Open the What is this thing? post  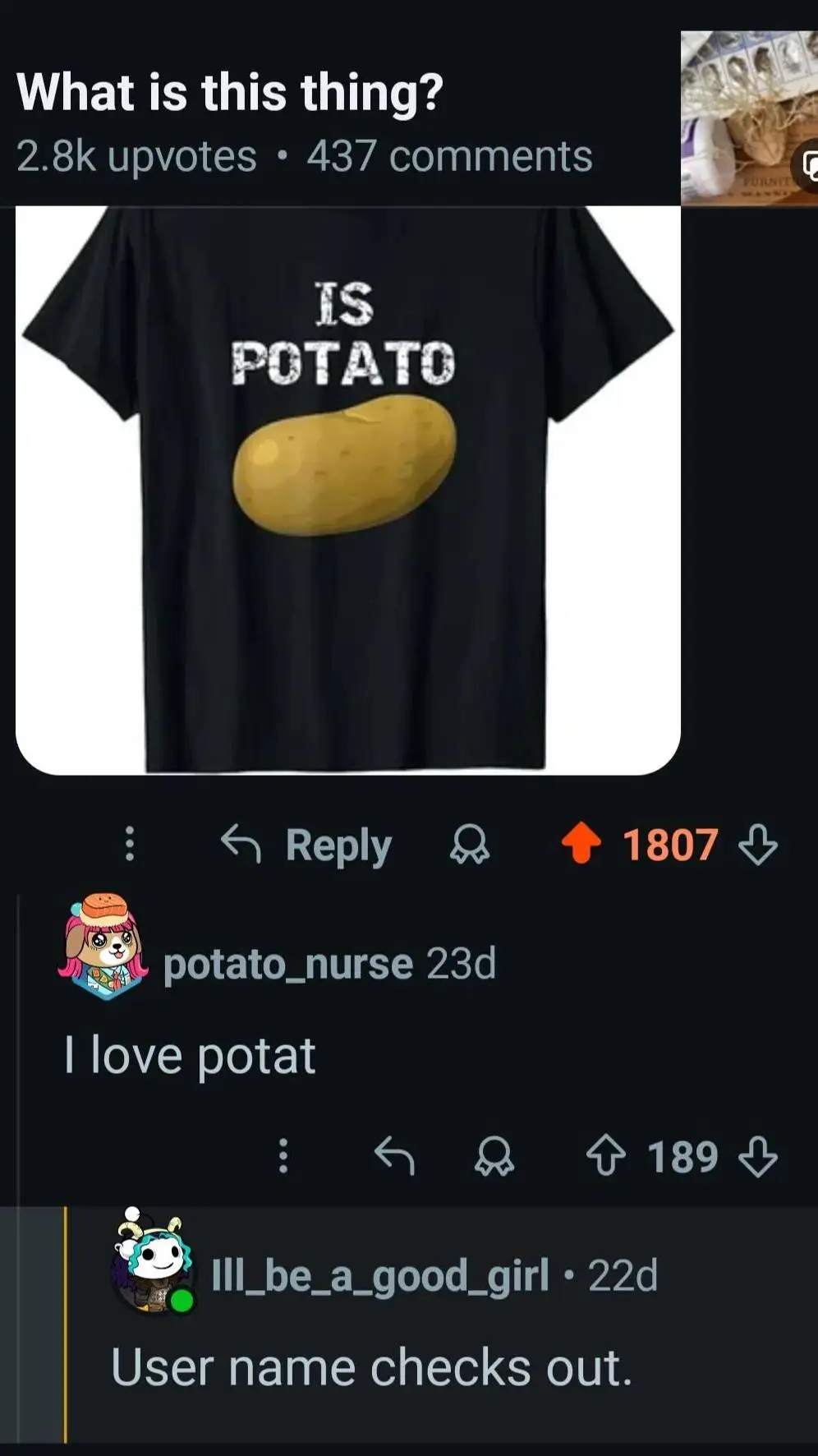pyautogui.click(x=230, y=92)
